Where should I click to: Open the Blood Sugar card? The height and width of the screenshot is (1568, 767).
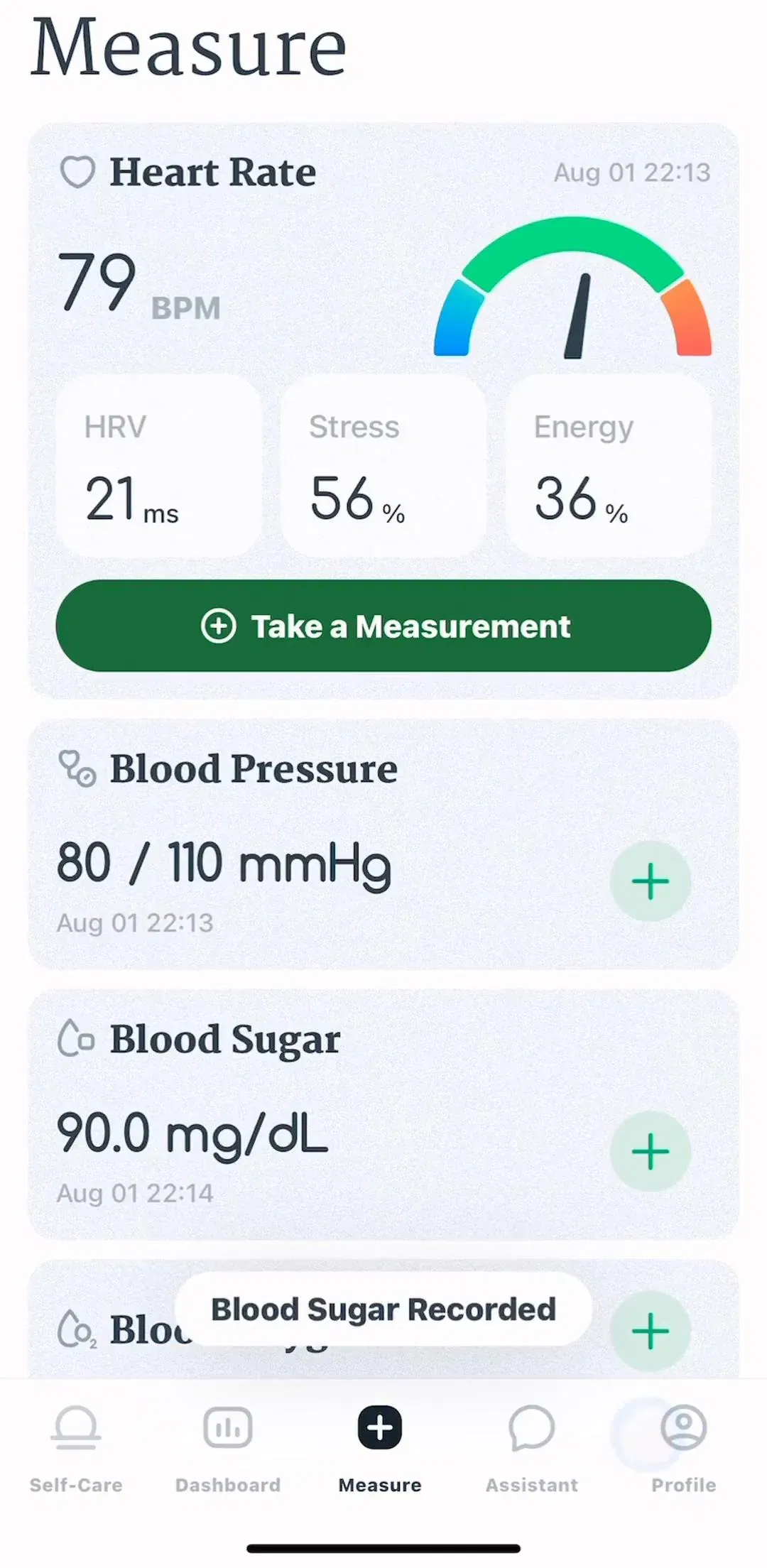[x=383, y=1114]
